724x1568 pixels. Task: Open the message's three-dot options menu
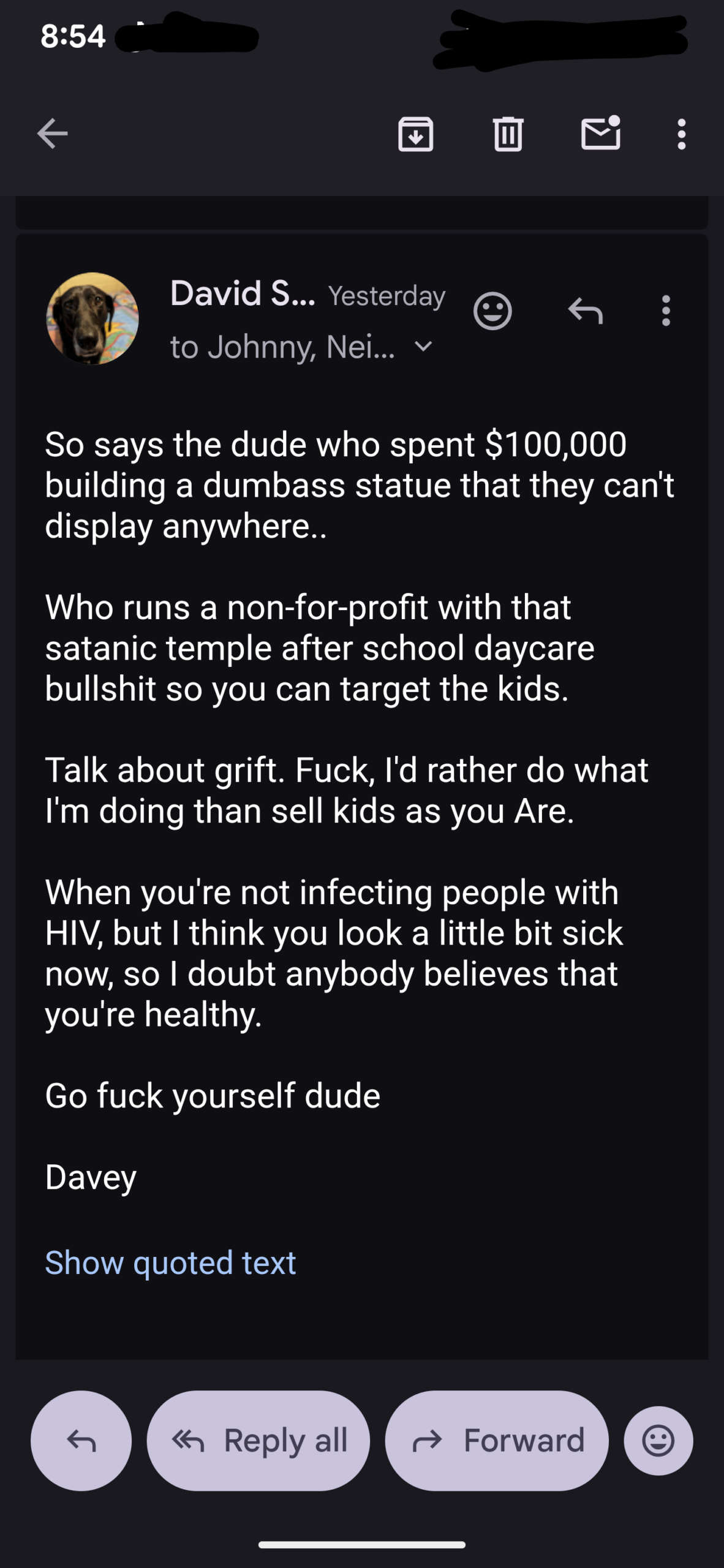(x=666, y=311)
